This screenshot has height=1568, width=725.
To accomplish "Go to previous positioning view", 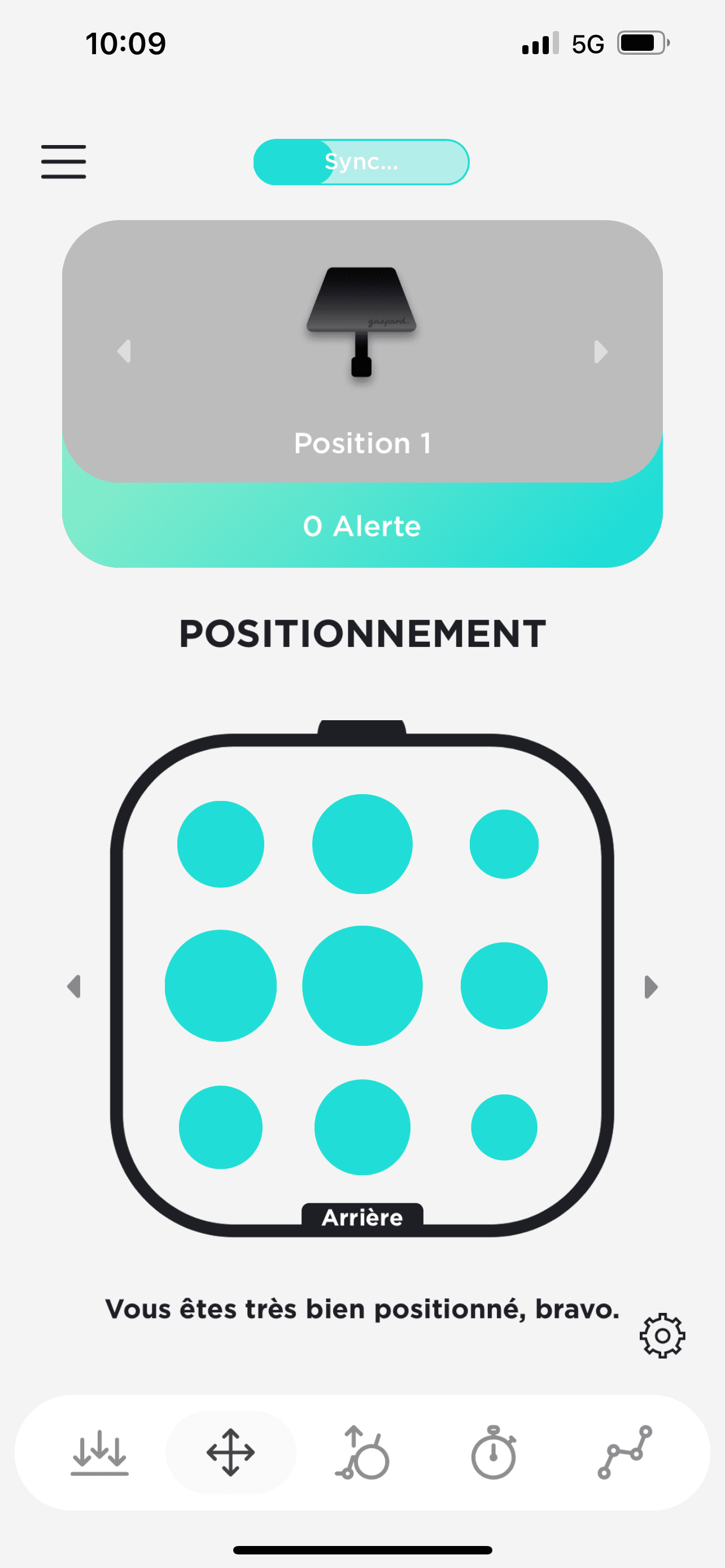I will coord(73,987).
